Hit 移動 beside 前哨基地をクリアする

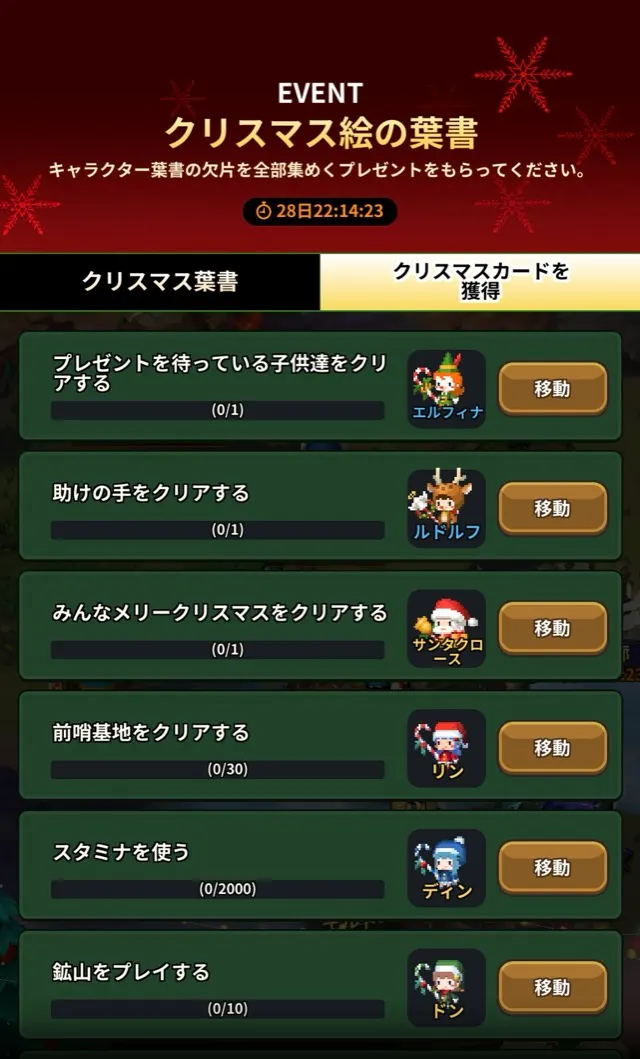[x=552, y=747]
